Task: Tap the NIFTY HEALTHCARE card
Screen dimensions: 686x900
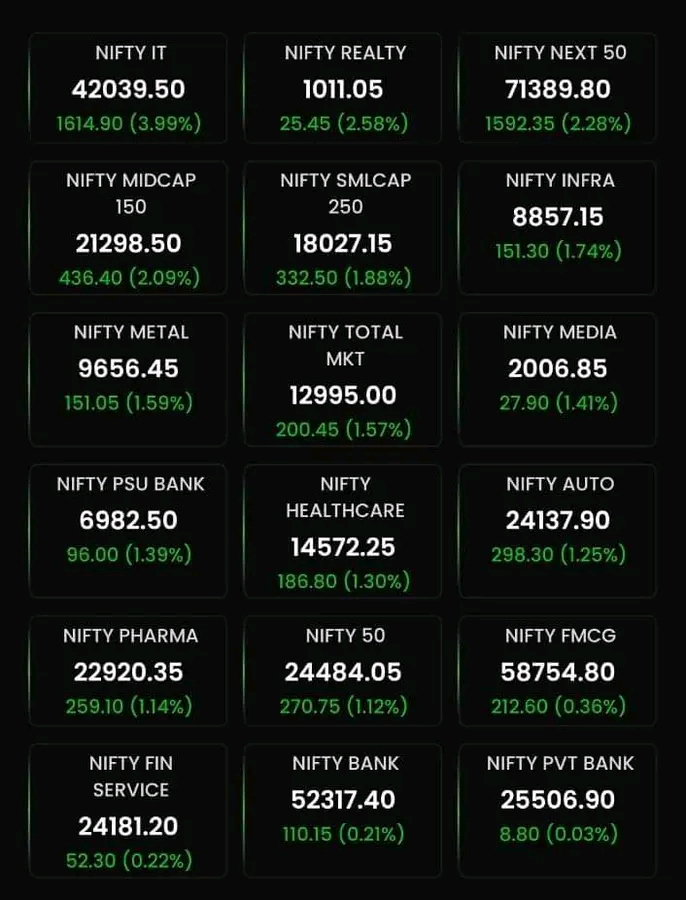Action: pos(343,530)
